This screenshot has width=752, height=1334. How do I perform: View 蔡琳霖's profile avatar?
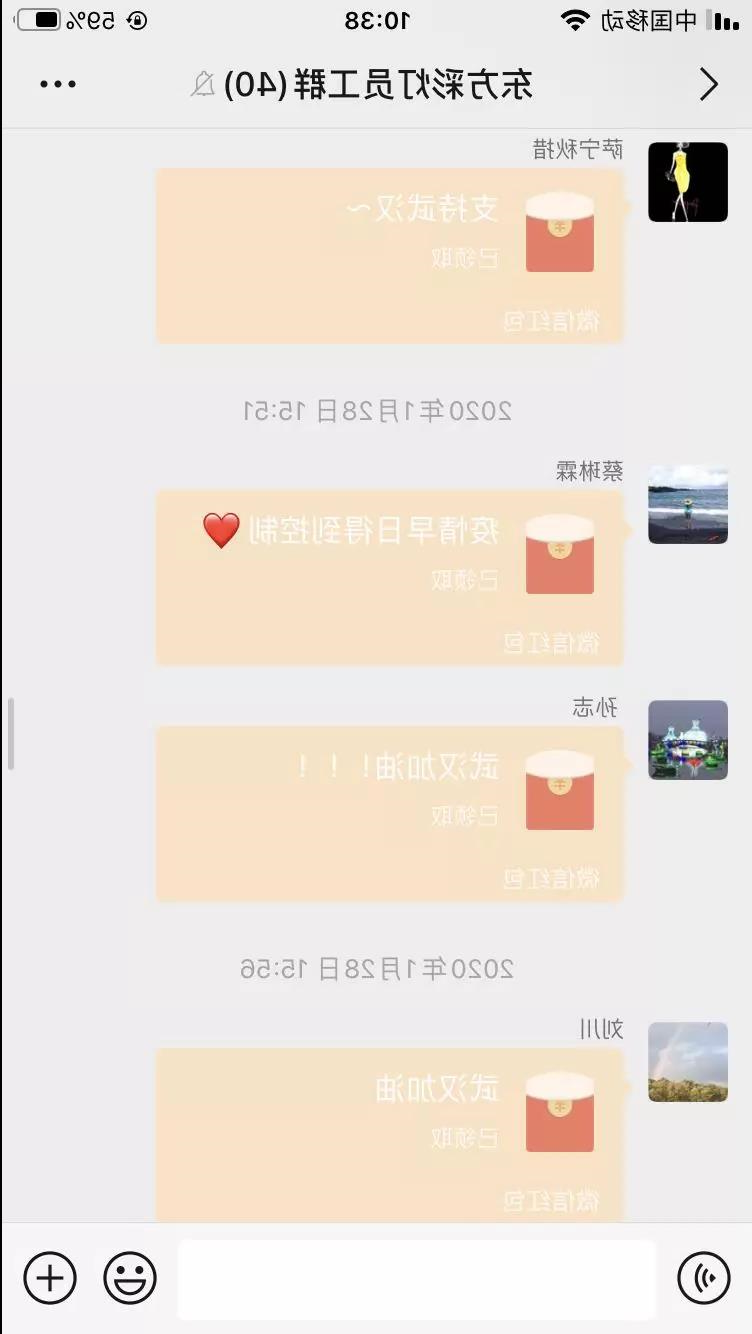[x=688, y=505]
